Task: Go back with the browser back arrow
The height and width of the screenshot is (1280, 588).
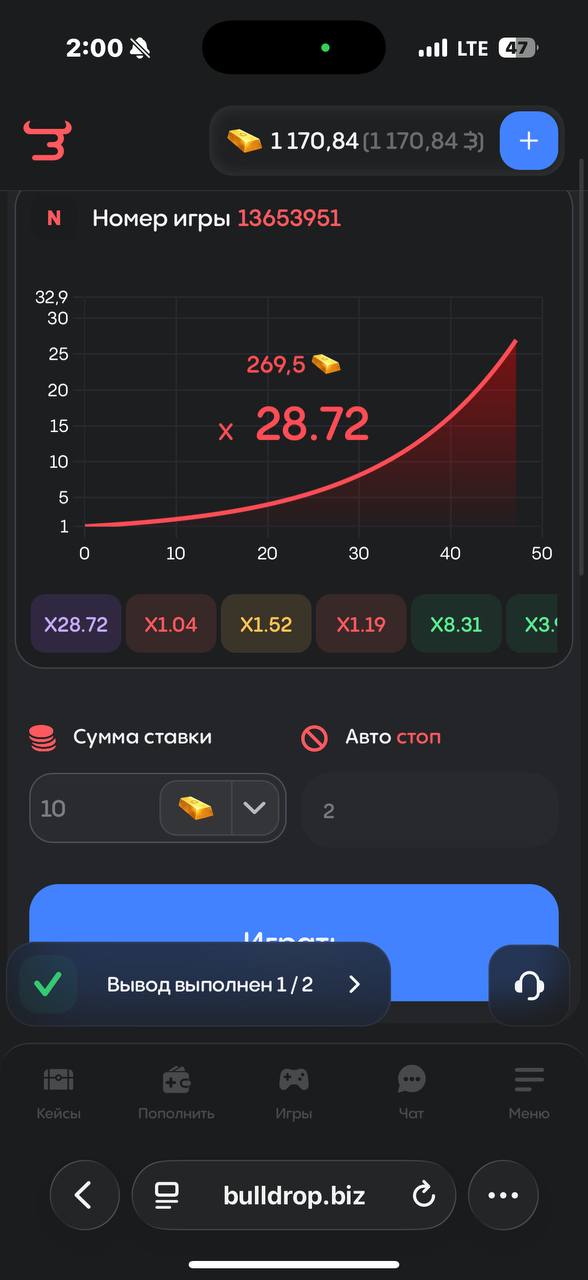Action: (x=83, y=1194)
